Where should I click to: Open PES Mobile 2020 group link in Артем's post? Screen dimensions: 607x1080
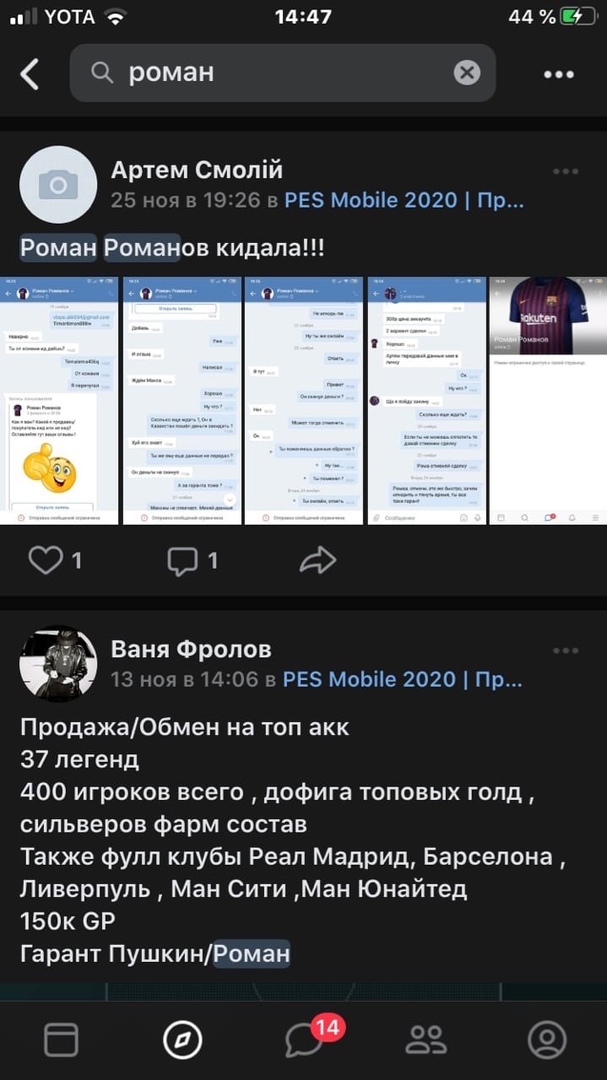coord(404,200)
